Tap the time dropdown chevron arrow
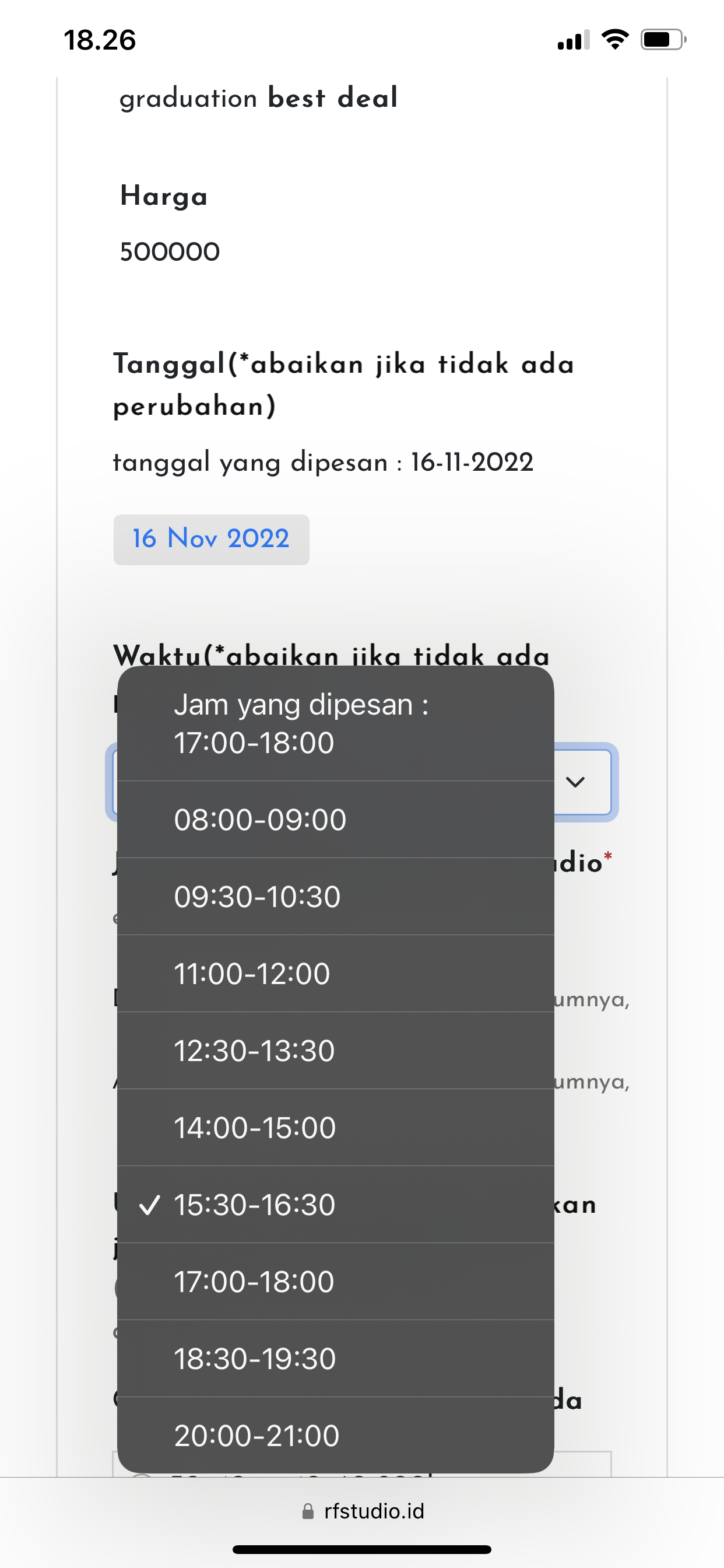This screenshot has width=724, height=1568. [575, 782]
